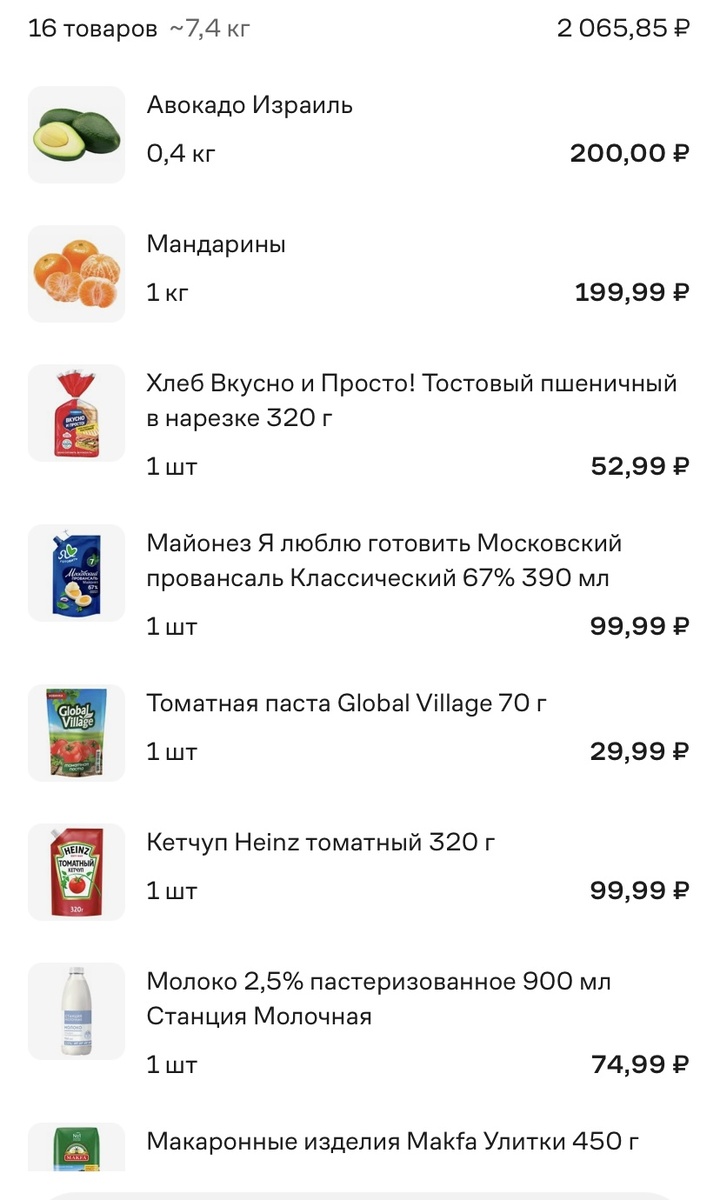Open the Авокадо Израиль item
The height and width of the screenshot is (1200, 720).
(x=250, y=106)
